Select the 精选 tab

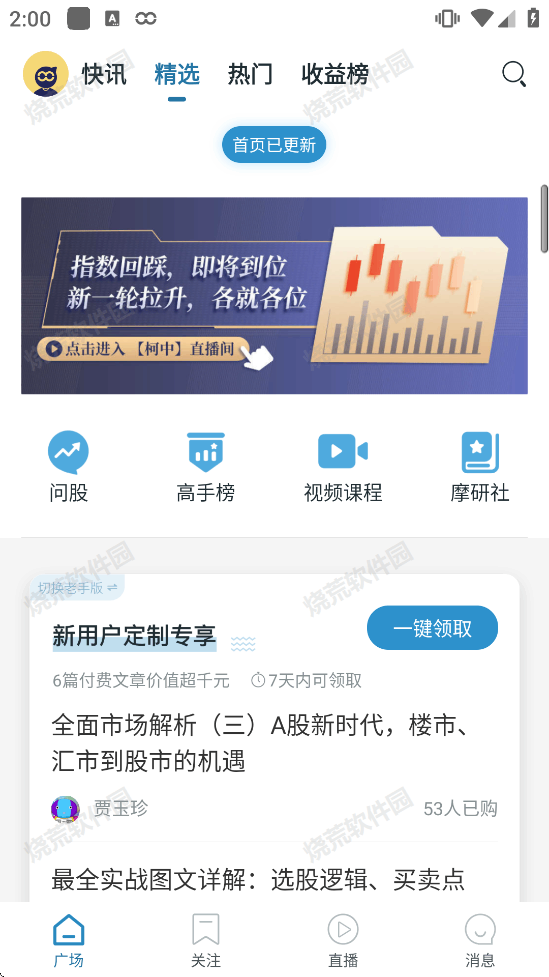[177, 74]
